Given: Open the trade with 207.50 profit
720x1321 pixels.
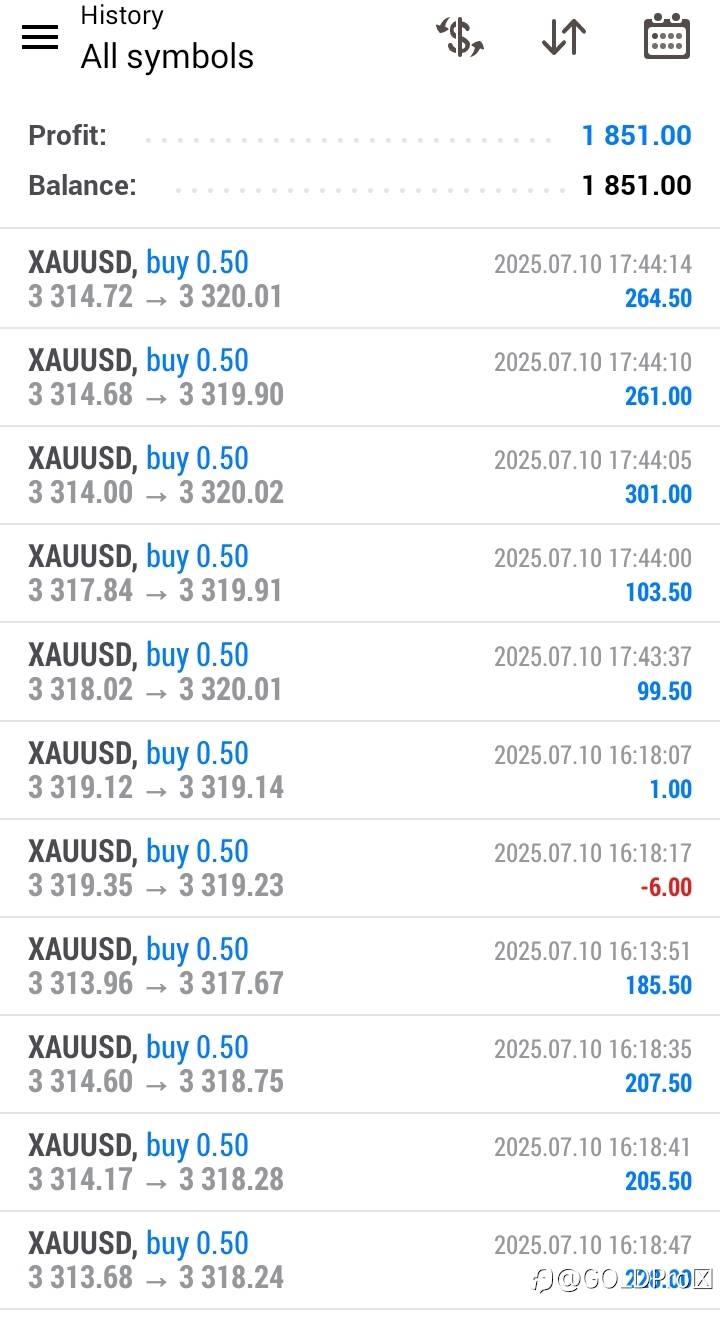Looking at the screenshot, I should click(x=360, y=1064).
